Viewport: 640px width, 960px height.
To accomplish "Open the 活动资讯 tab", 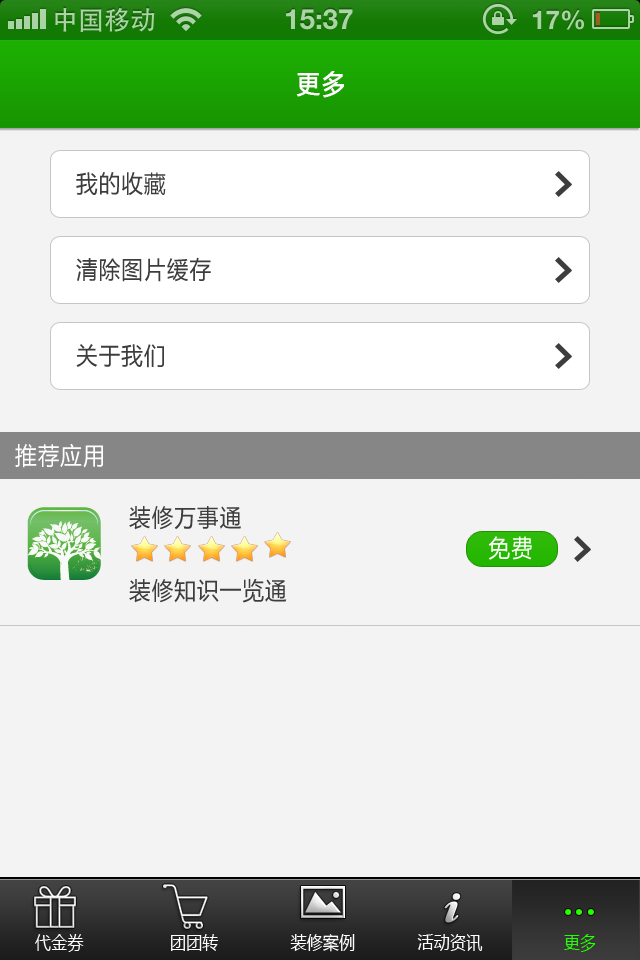I will pos(450,919).
